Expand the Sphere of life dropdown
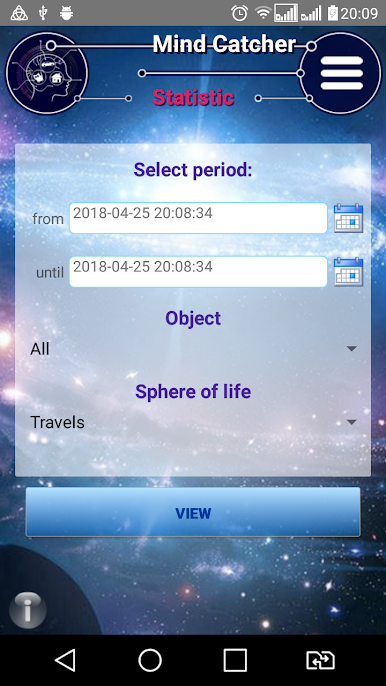The height and width of the screenshot is (686, 386). point(193,422)
